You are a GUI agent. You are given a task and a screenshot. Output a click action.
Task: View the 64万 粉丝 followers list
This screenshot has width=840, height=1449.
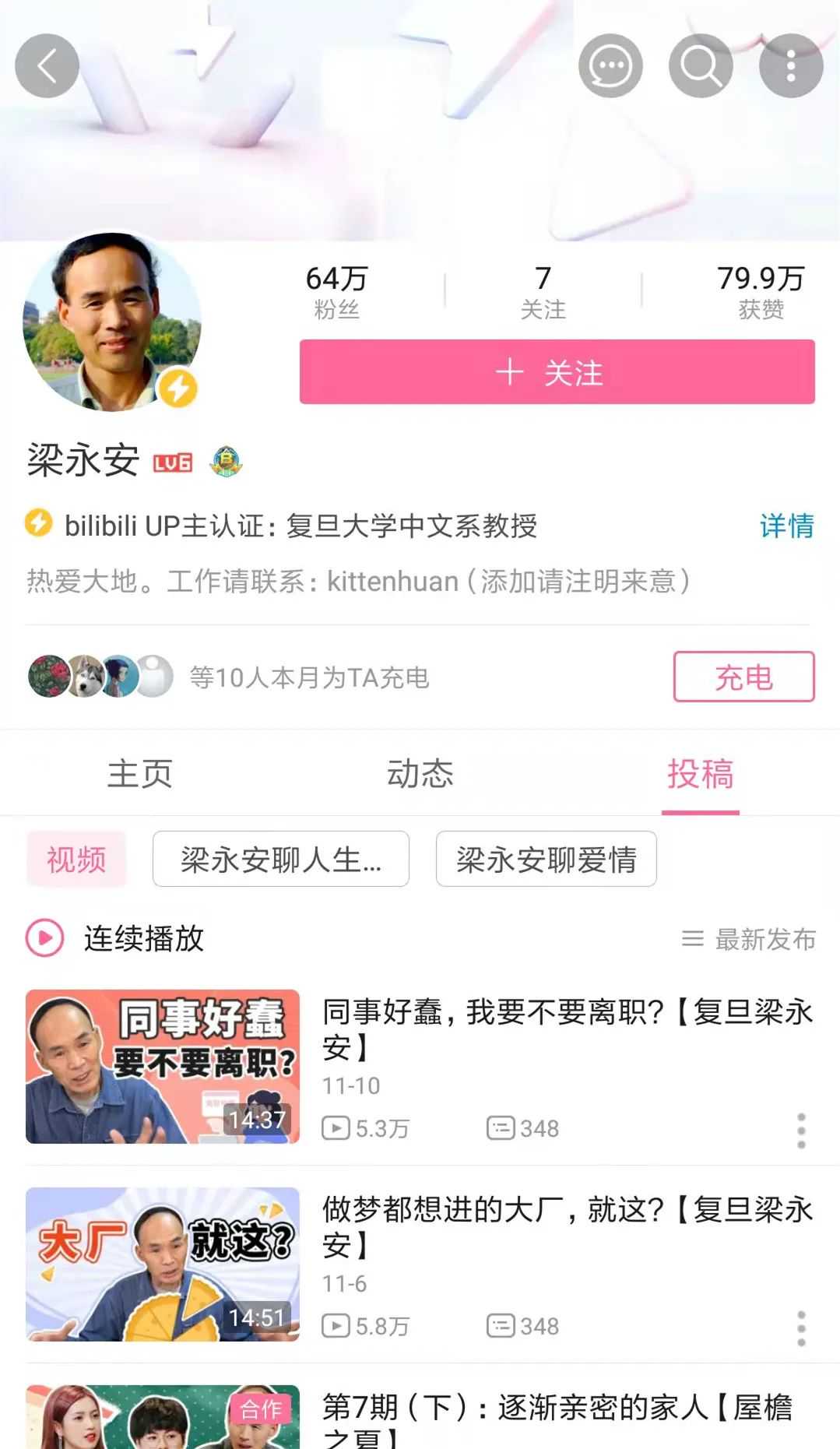(336, 292)
